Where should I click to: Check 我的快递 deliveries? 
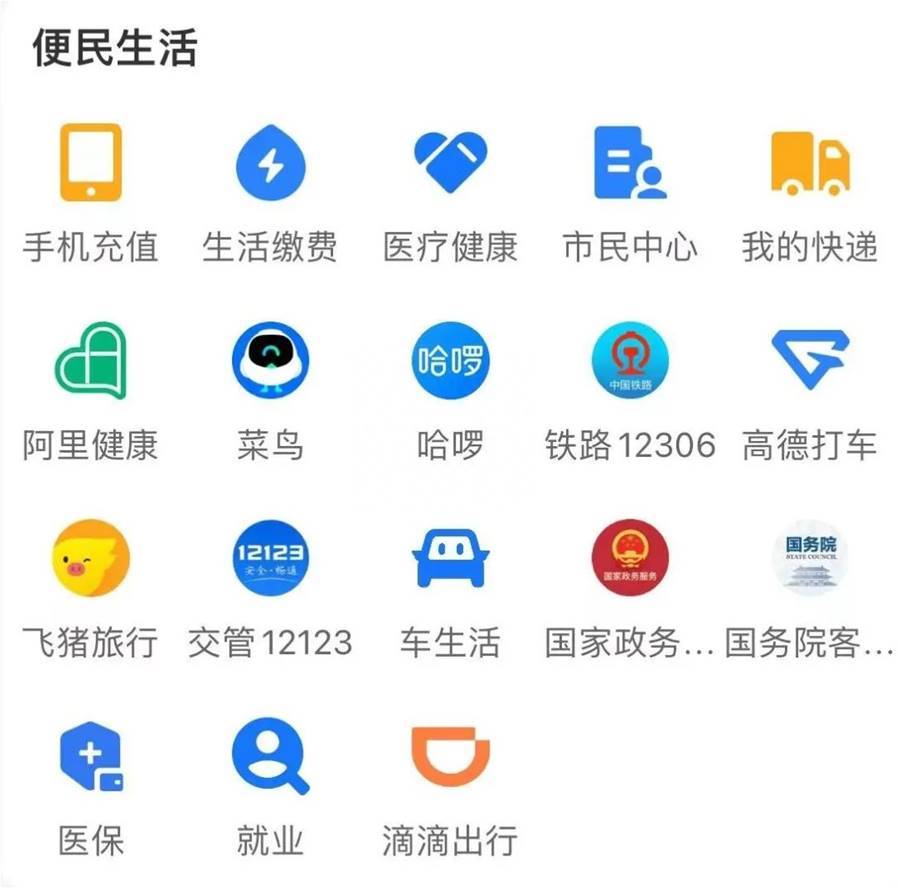point(810,163)
